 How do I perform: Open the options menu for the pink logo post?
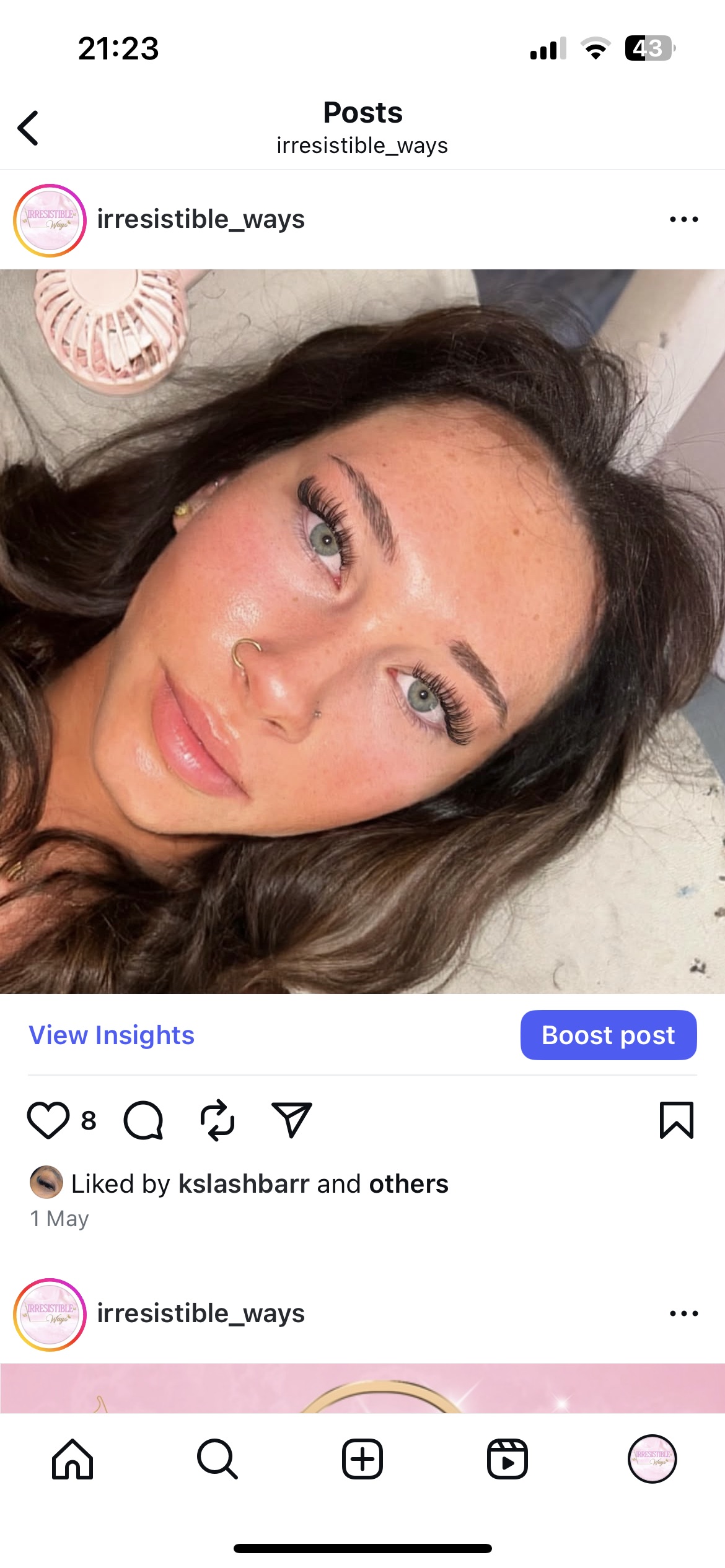click(x=683, y=1313)
